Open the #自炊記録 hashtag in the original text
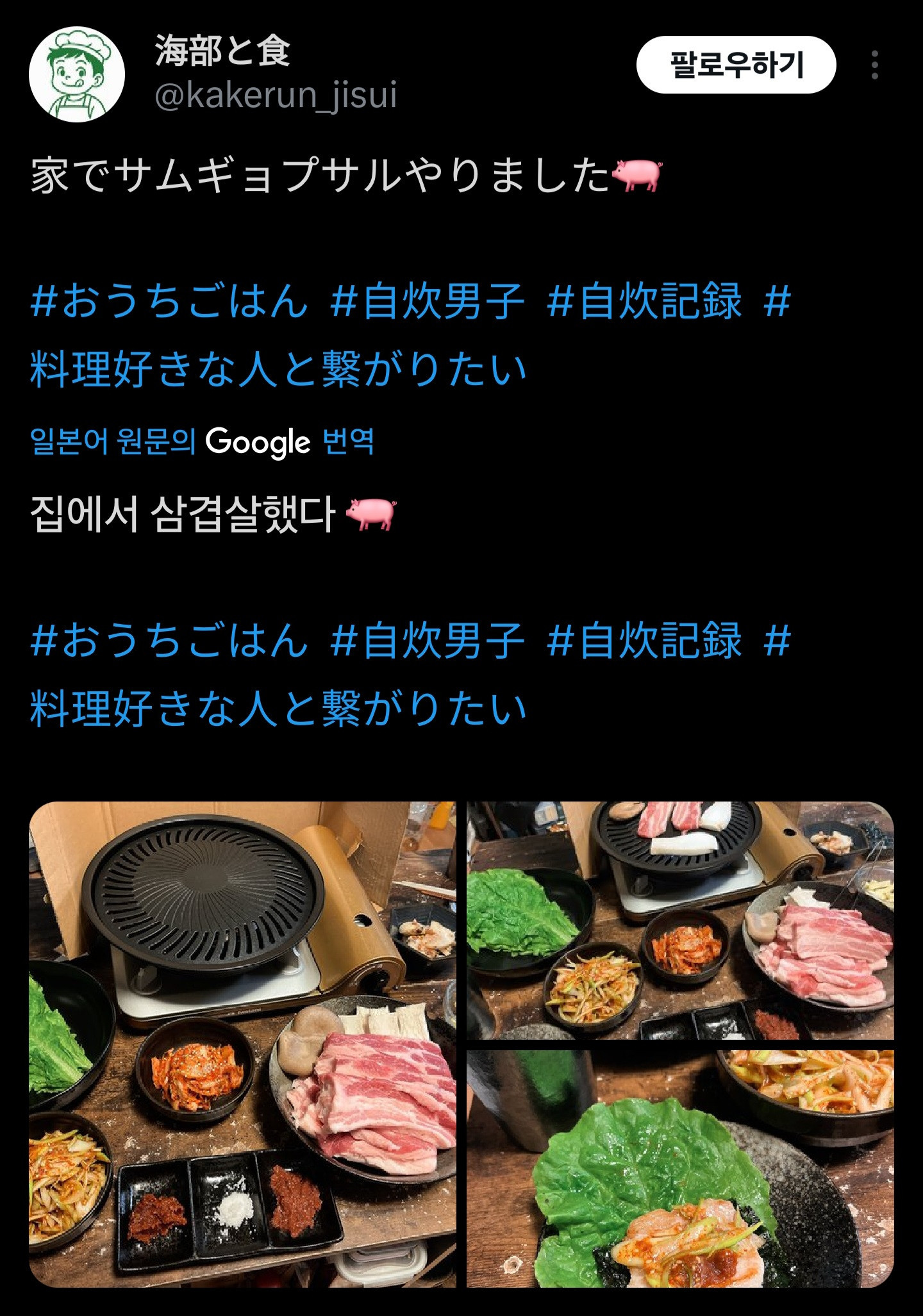Image resolution: width=923 pixels, height=1316 pixels. point(644,300)
